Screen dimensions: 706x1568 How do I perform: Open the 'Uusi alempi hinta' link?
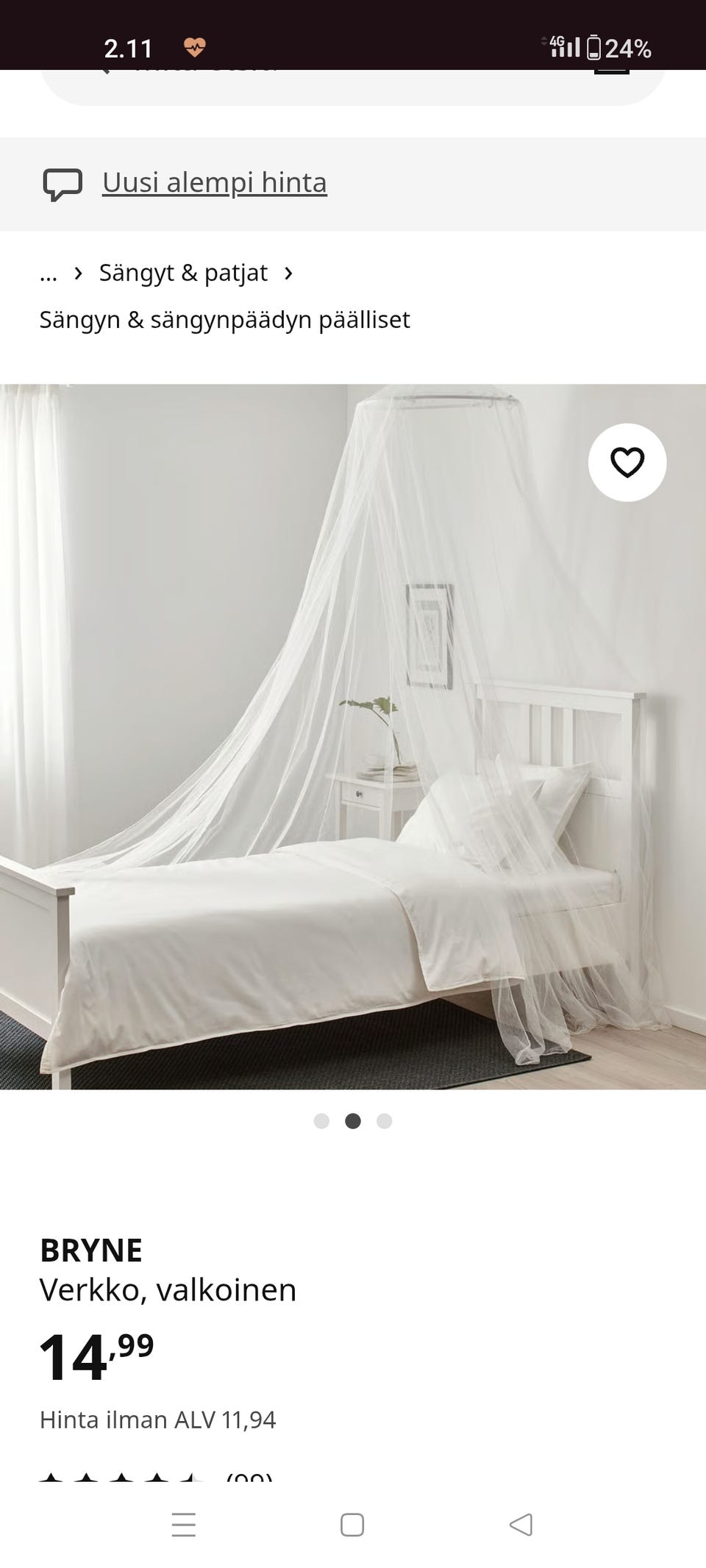pyautogui.click(x=214, y=182)
